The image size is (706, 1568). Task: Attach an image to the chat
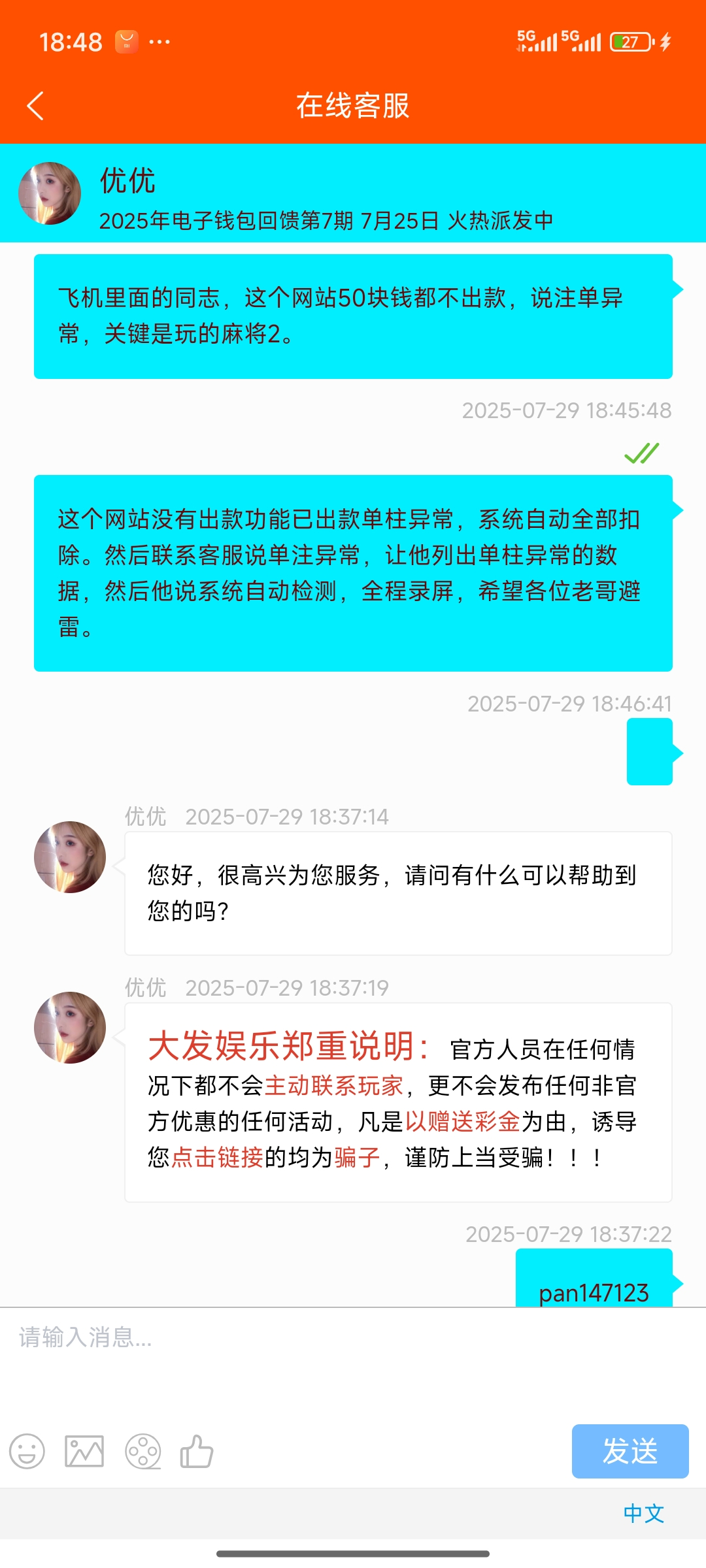point(84,1452)
